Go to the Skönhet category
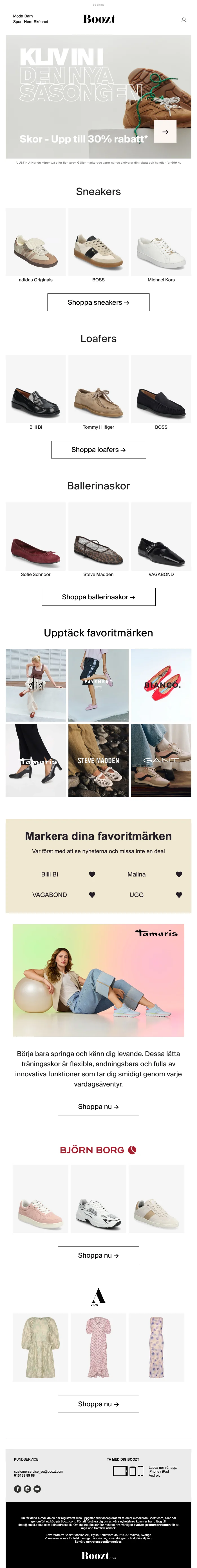 coord(41,22)
